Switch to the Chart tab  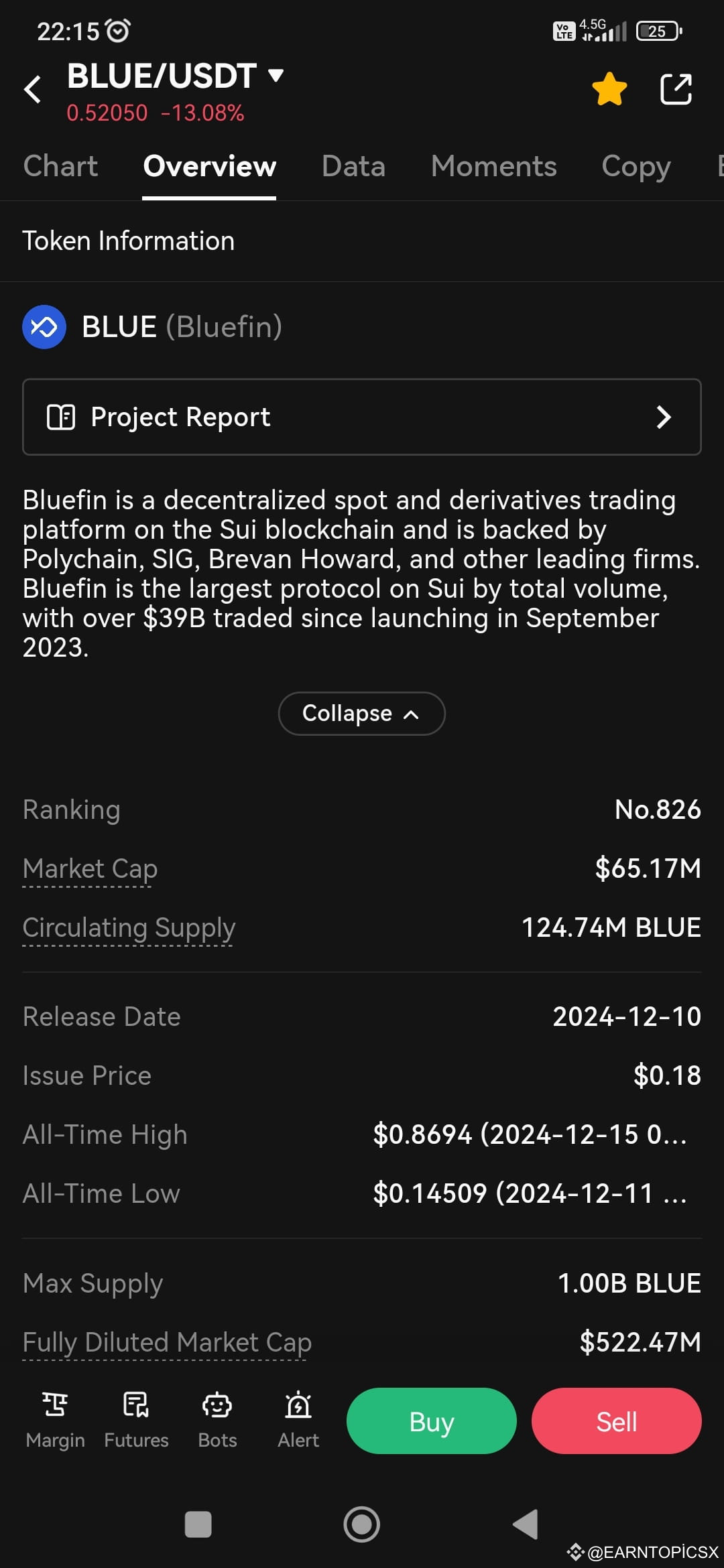(60, 166)
